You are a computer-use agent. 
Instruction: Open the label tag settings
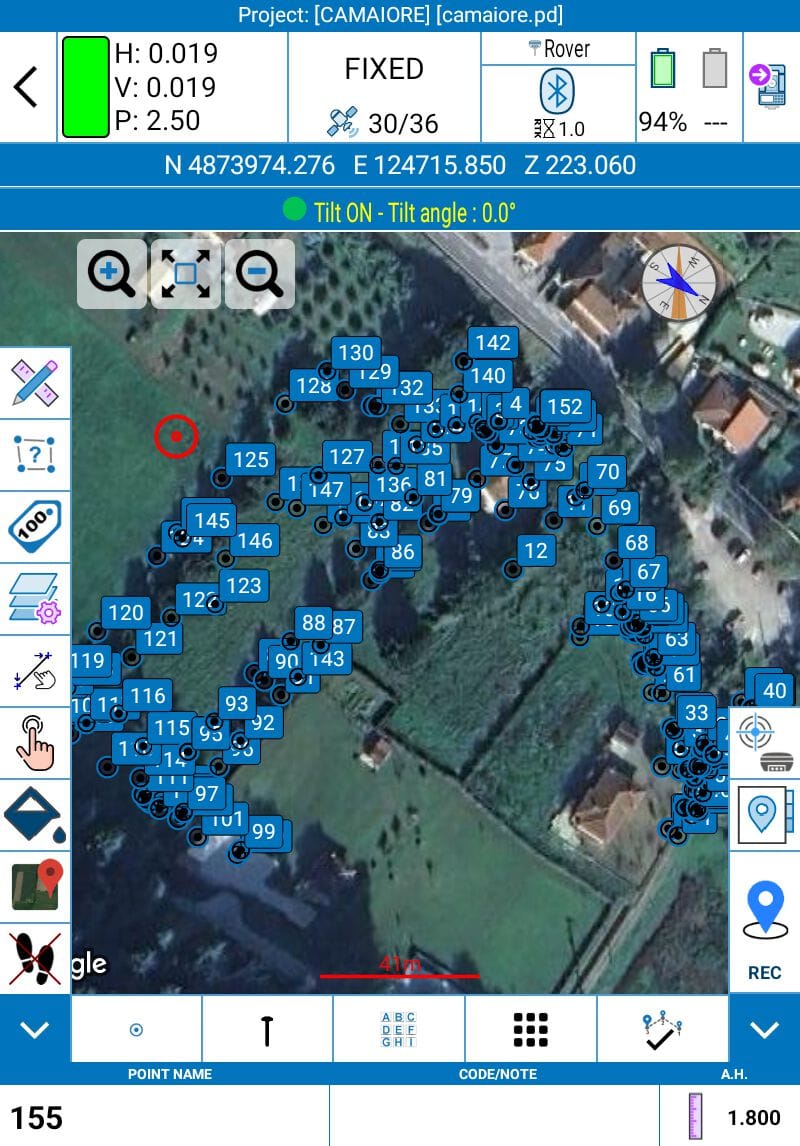click(35, 527)
